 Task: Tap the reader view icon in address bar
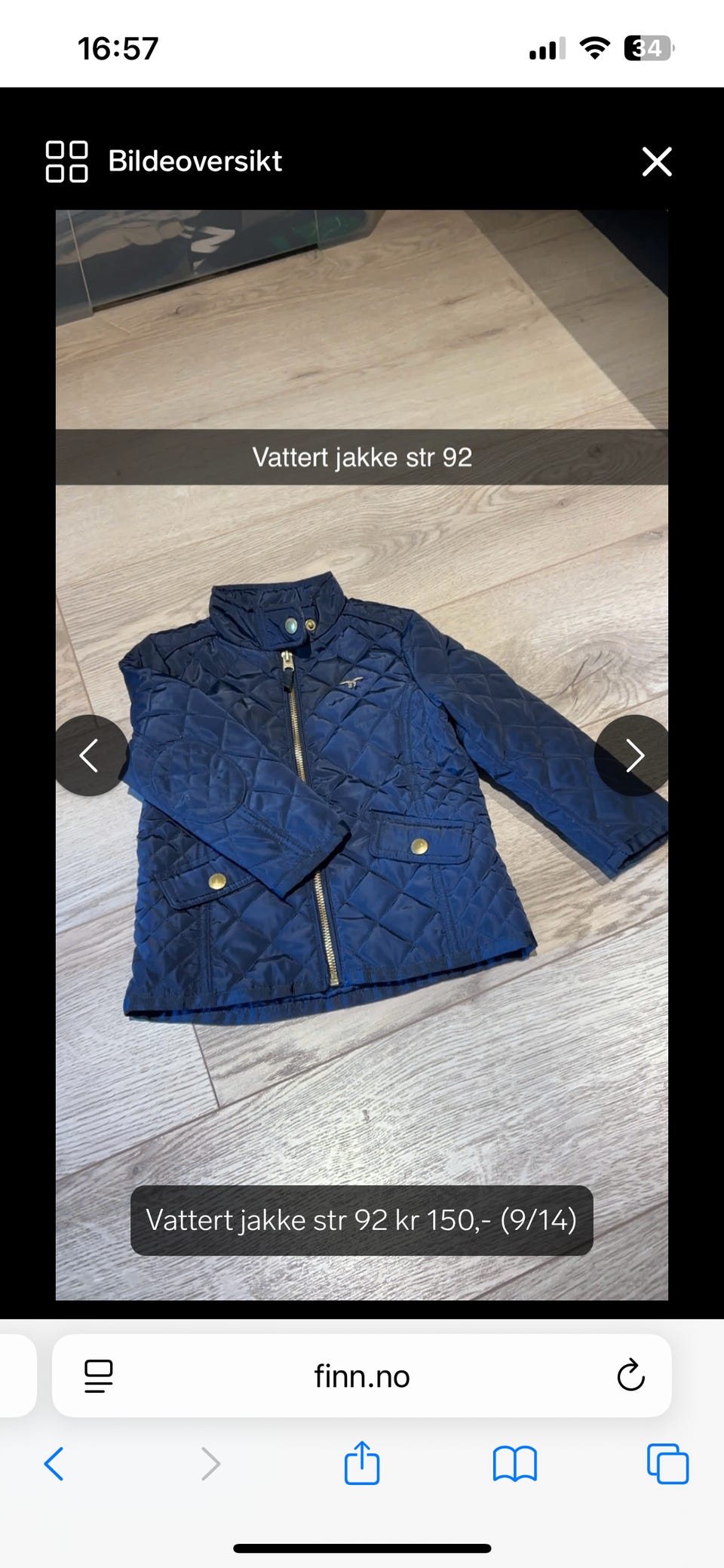pos(98,1376)
